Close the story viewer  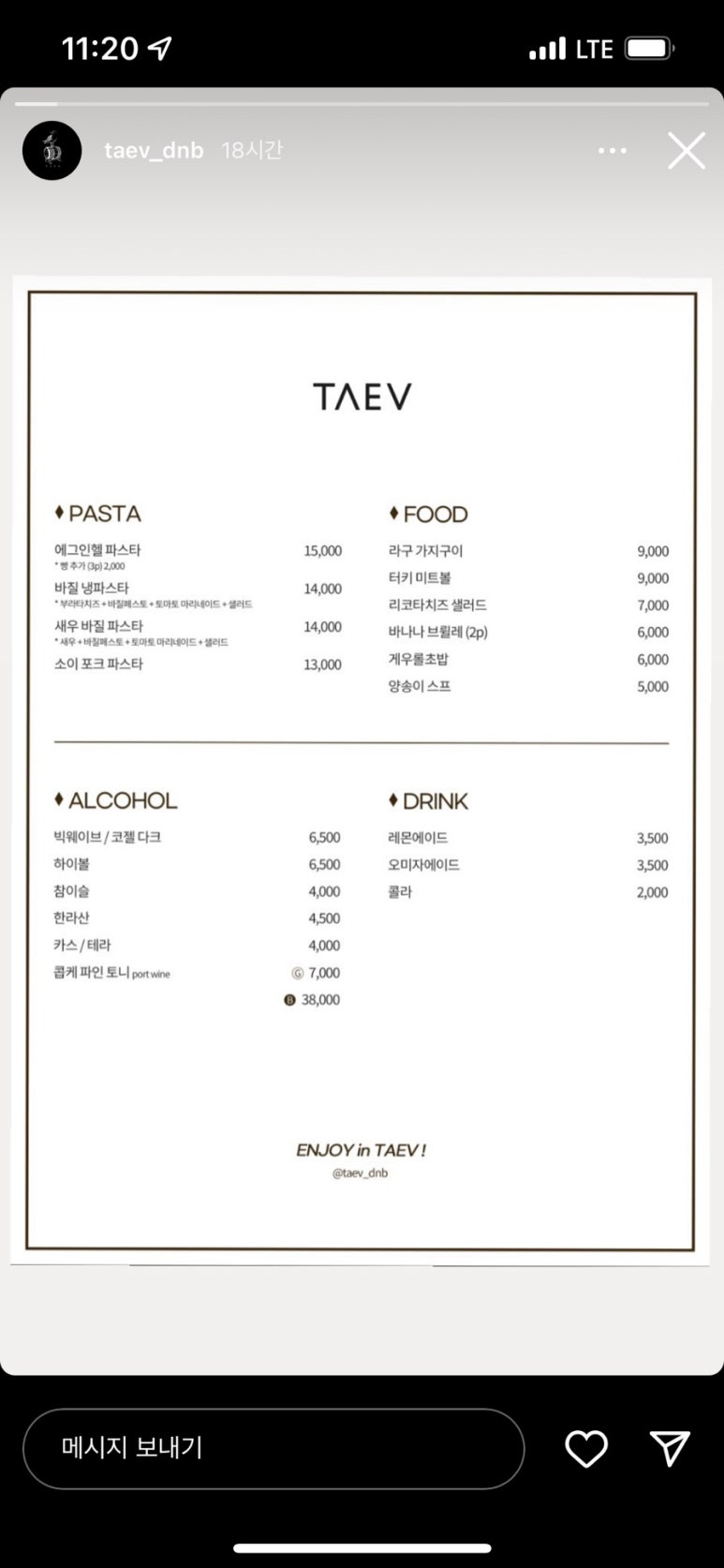pos(686,150)
